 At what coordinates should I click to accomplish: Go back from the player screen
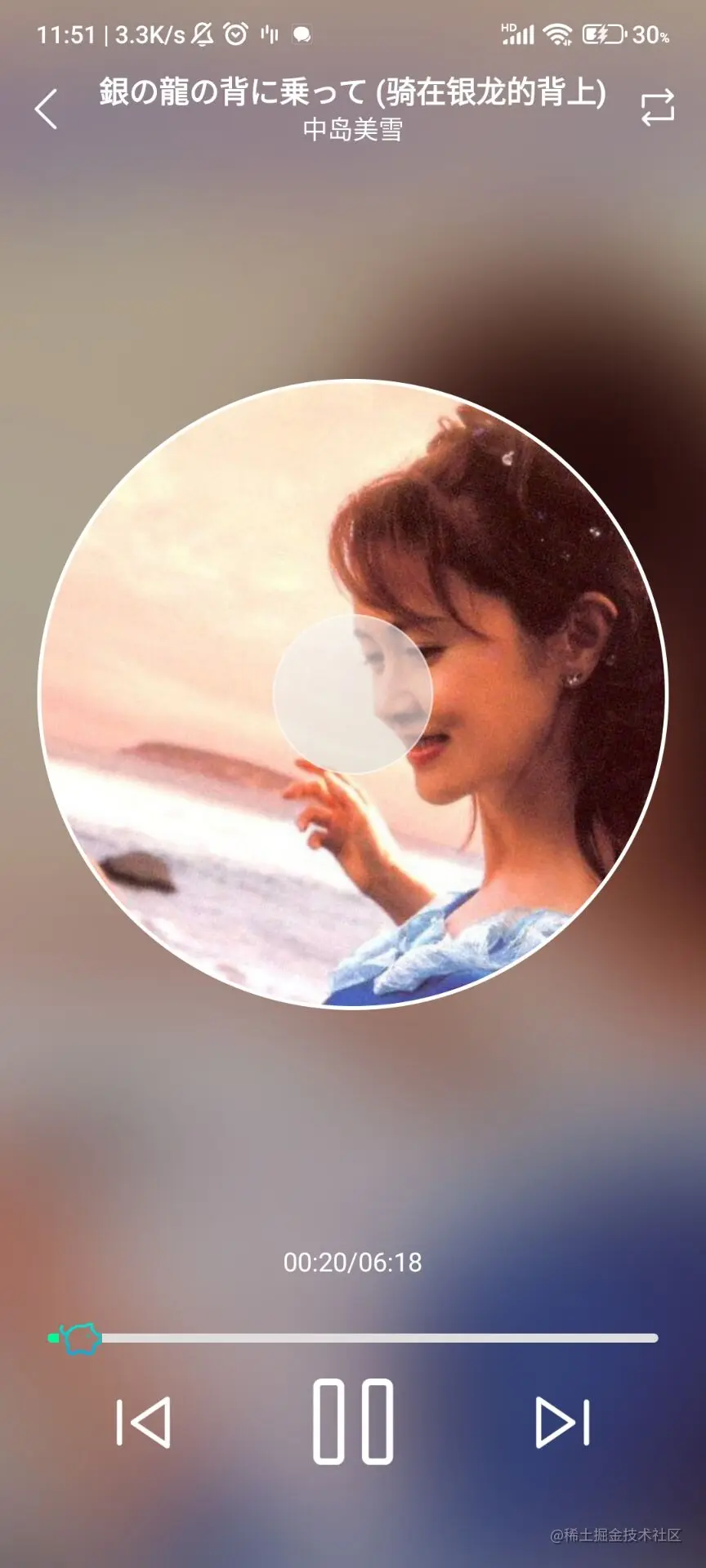point(47,109)
